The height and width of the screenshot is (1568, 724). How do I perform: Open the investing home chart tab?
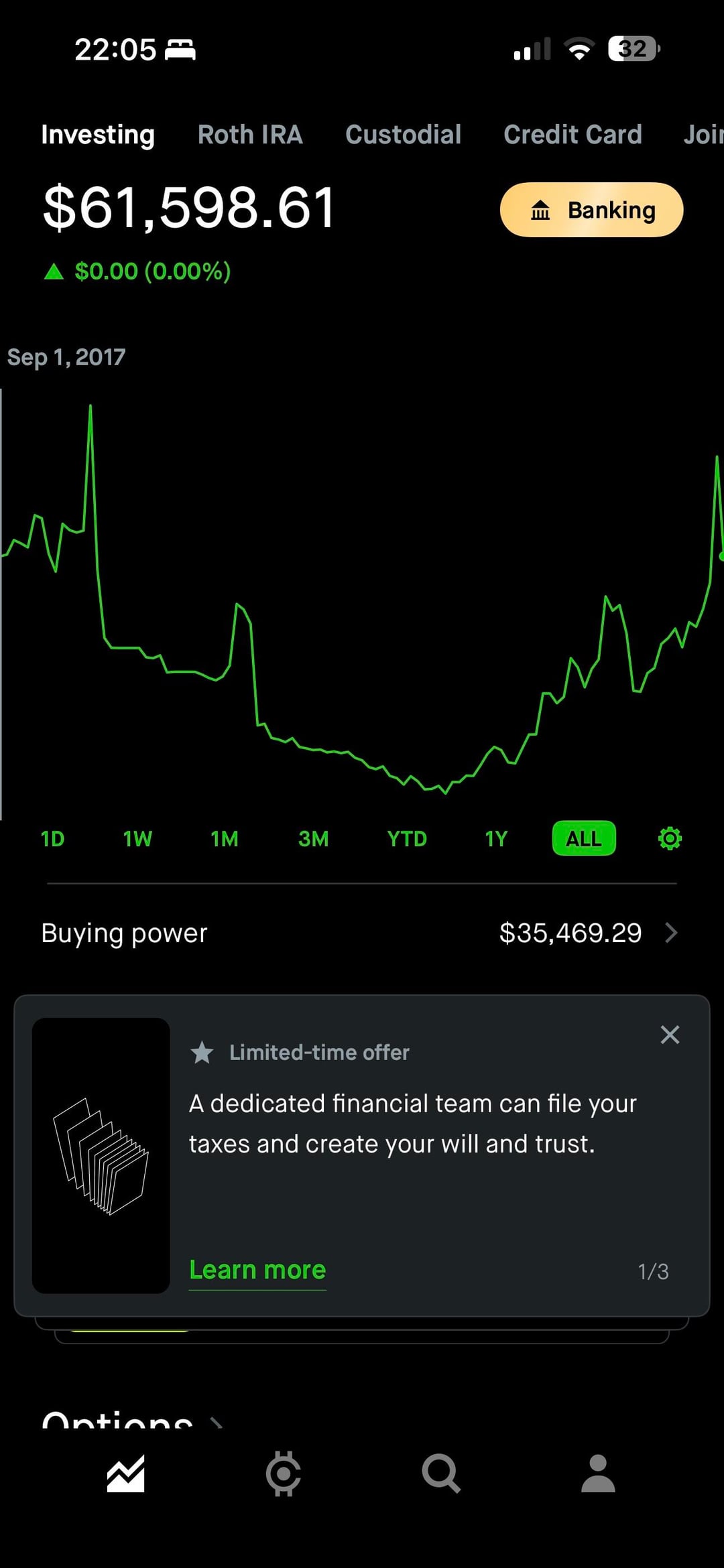[125, 1474]
